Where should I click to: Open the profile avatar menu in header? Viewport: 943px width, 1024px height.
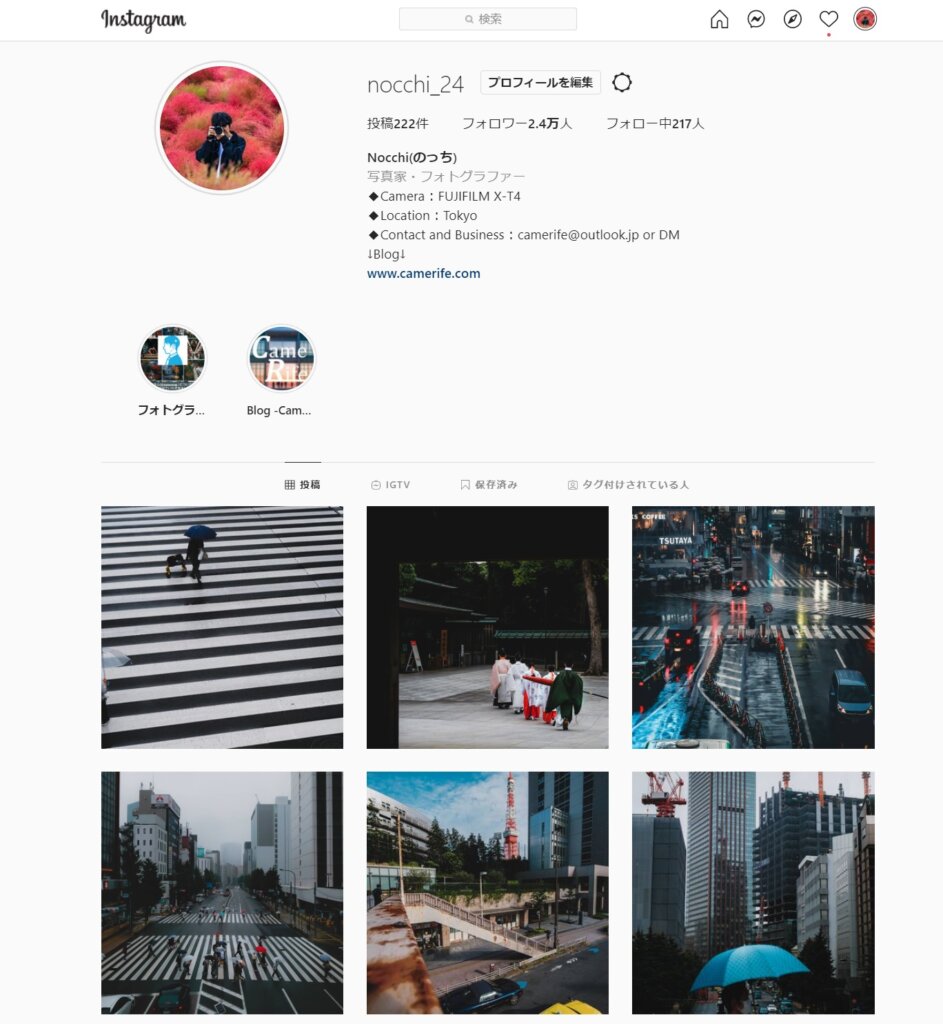865,19
